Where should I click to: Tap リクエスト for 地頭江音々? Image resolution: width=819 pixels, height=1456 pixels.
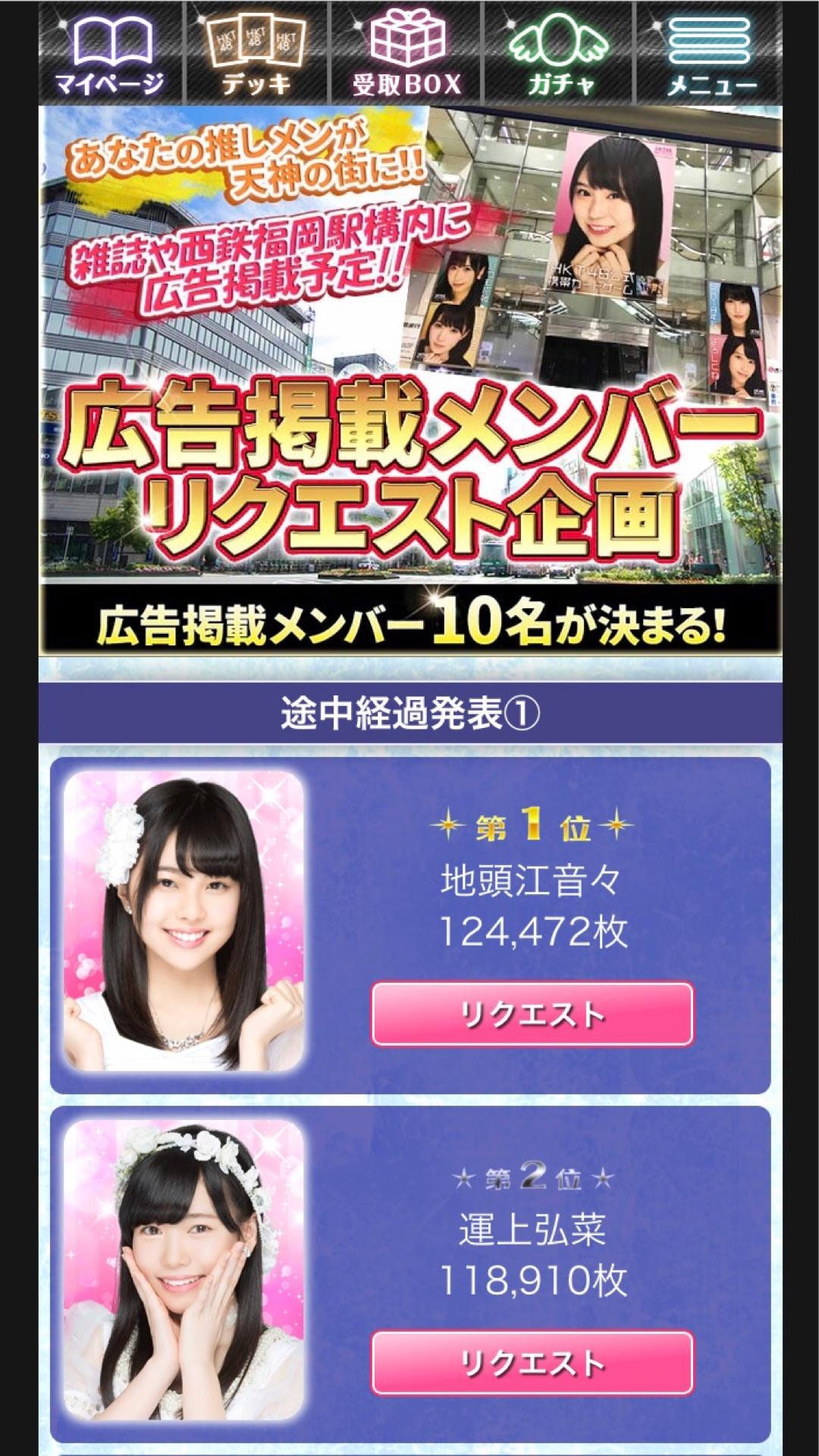click(532, 1014)
